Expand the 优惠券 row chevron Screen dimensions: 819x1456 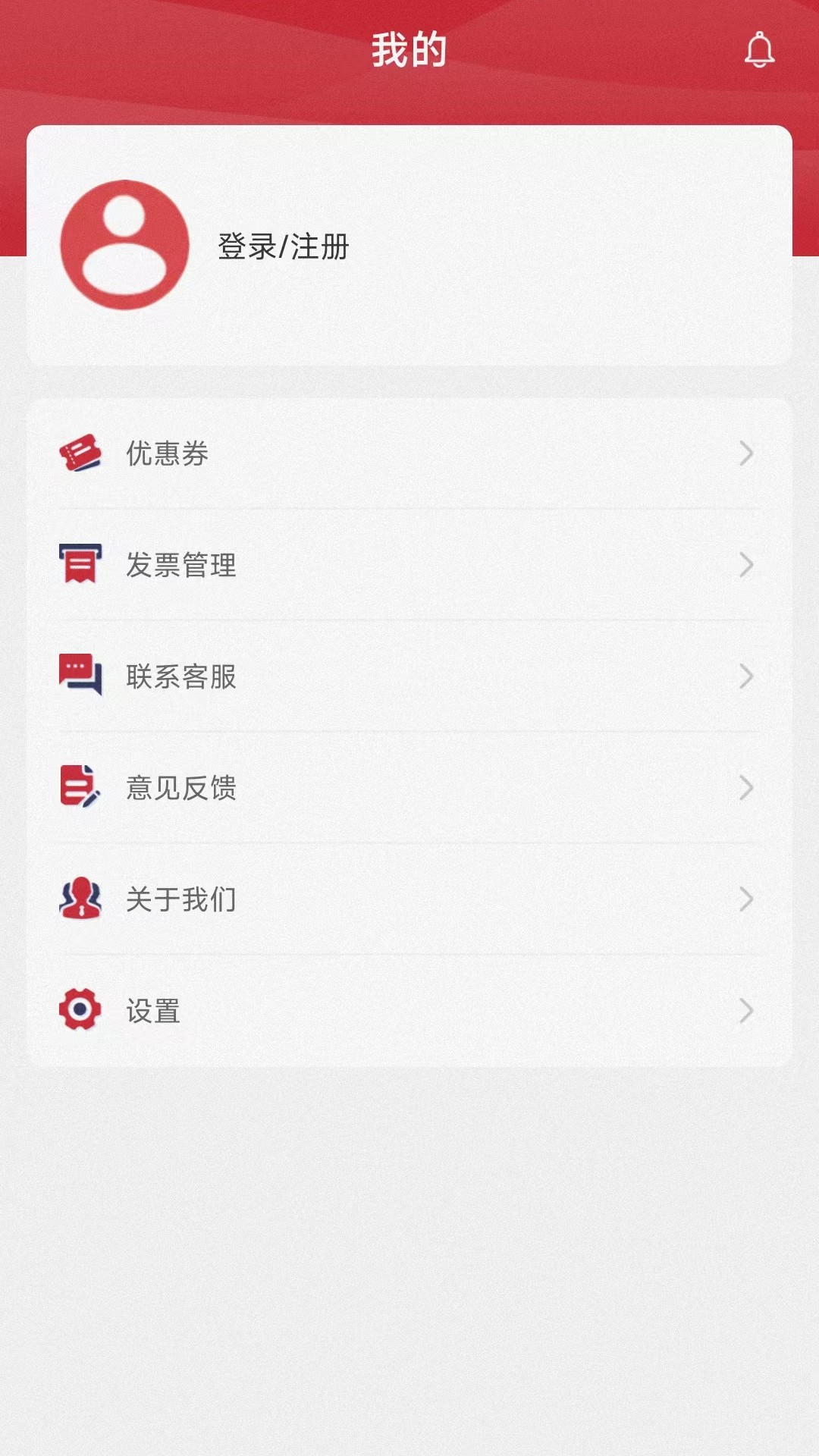tap(747, 453)
